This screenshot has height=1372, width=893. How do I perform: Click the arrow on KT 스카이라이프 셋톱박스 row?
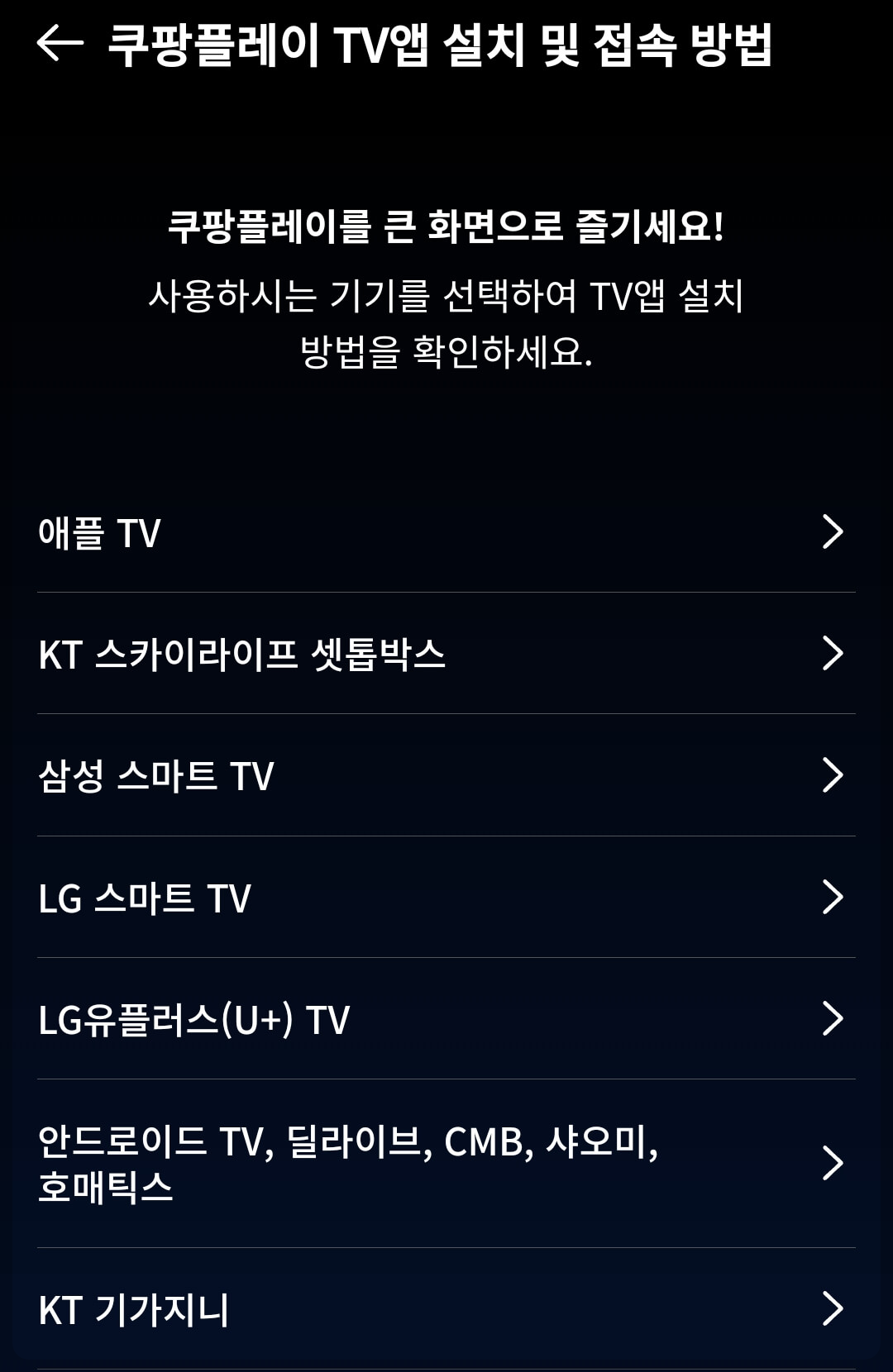(x=833, y=655)
